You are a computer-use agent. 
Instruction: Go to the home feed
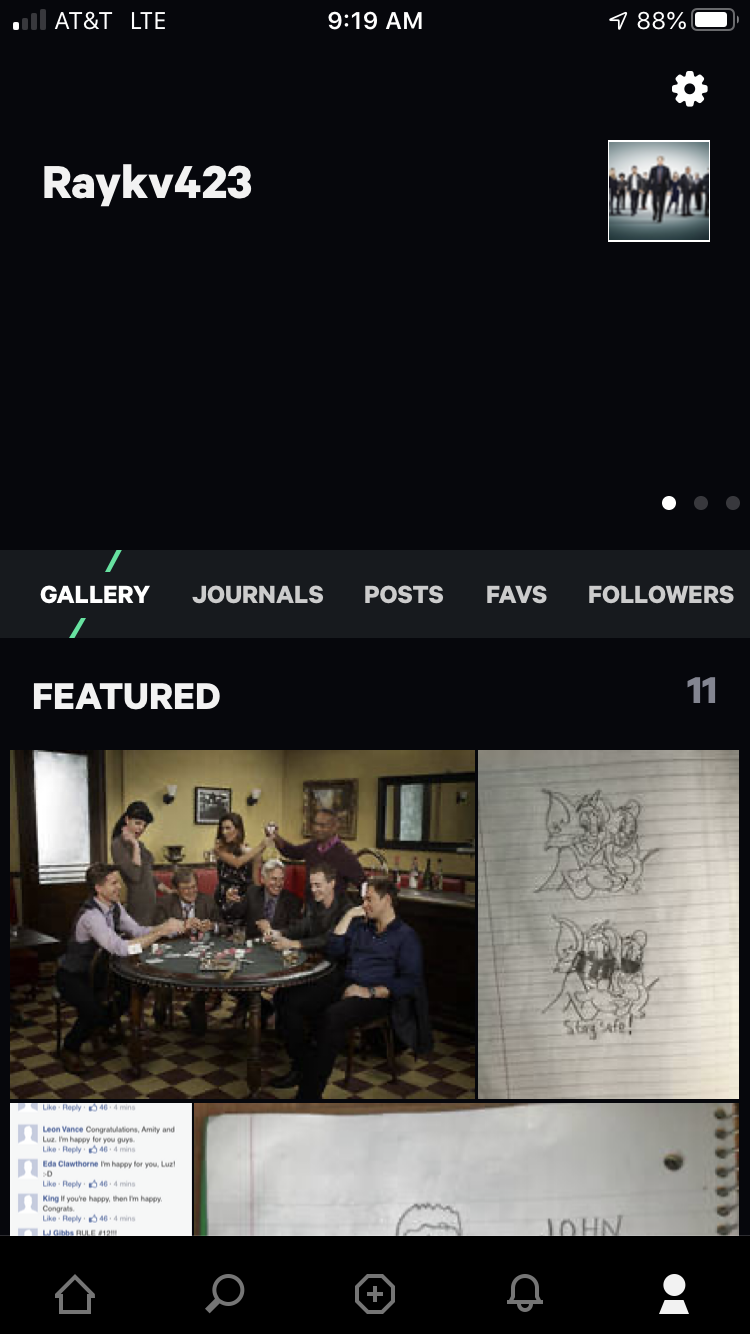[75, 1295]
